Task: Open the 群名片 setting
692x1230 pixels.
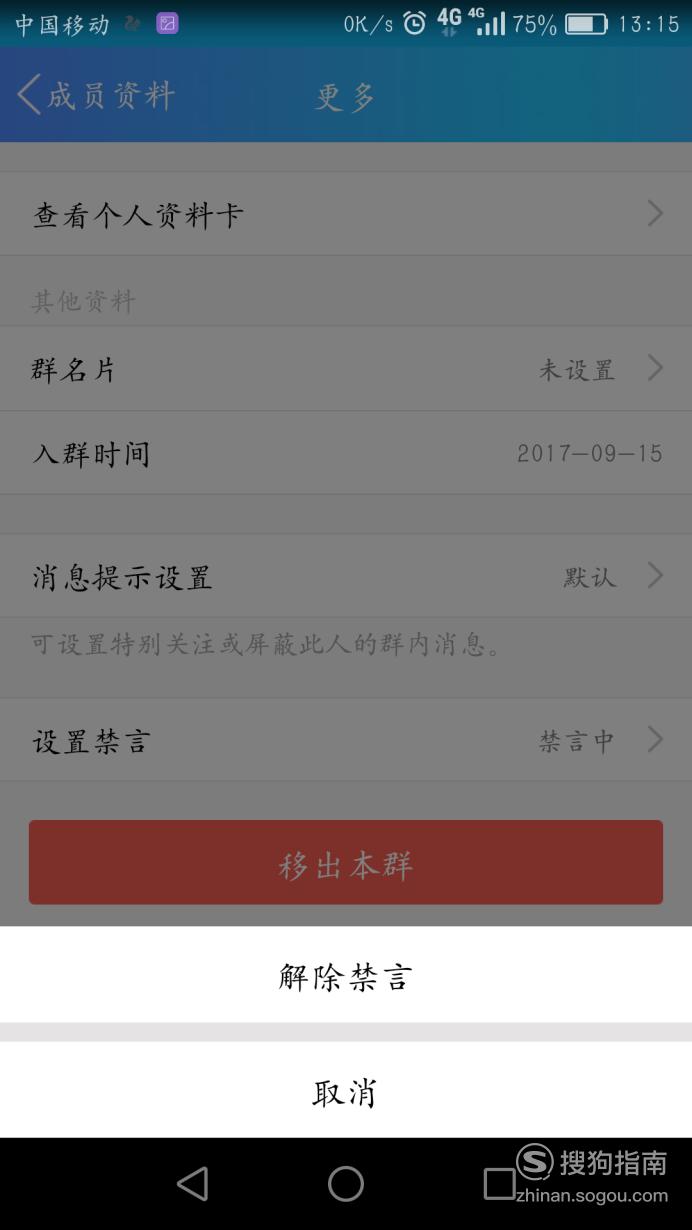Action: click(x=346, y=369)
